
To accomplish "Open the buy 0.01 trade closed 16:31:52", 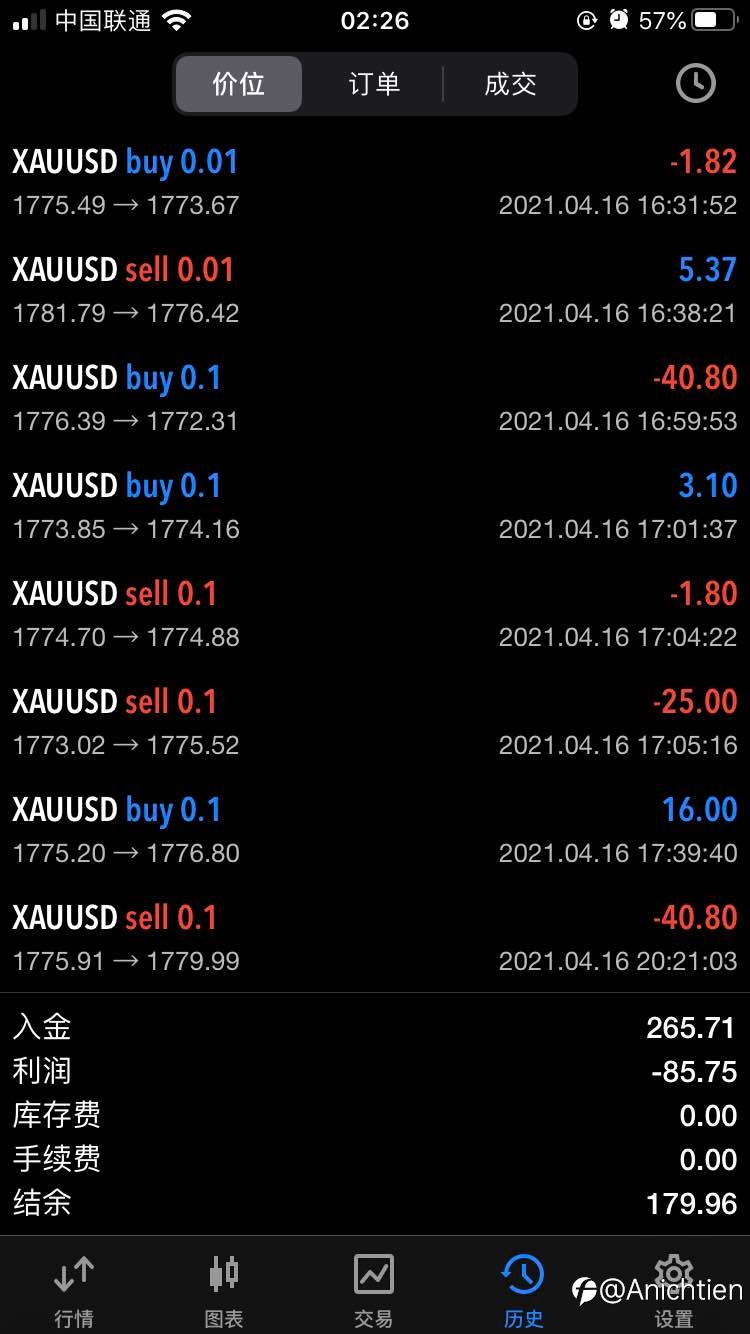I will click(375, 182).
